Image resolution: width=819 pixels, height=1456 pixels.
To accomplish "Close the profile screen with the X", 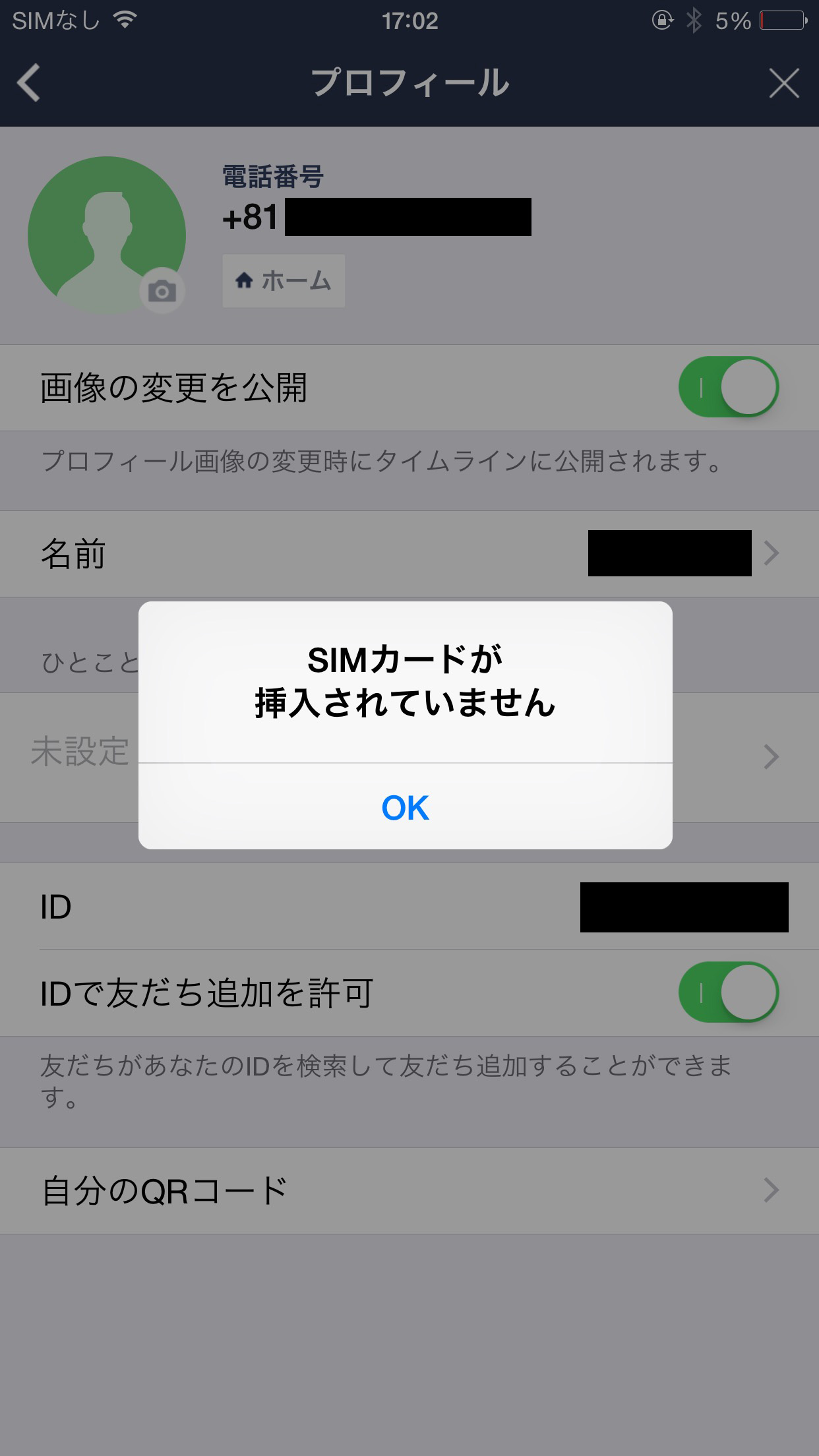I will tap(783, 83).
